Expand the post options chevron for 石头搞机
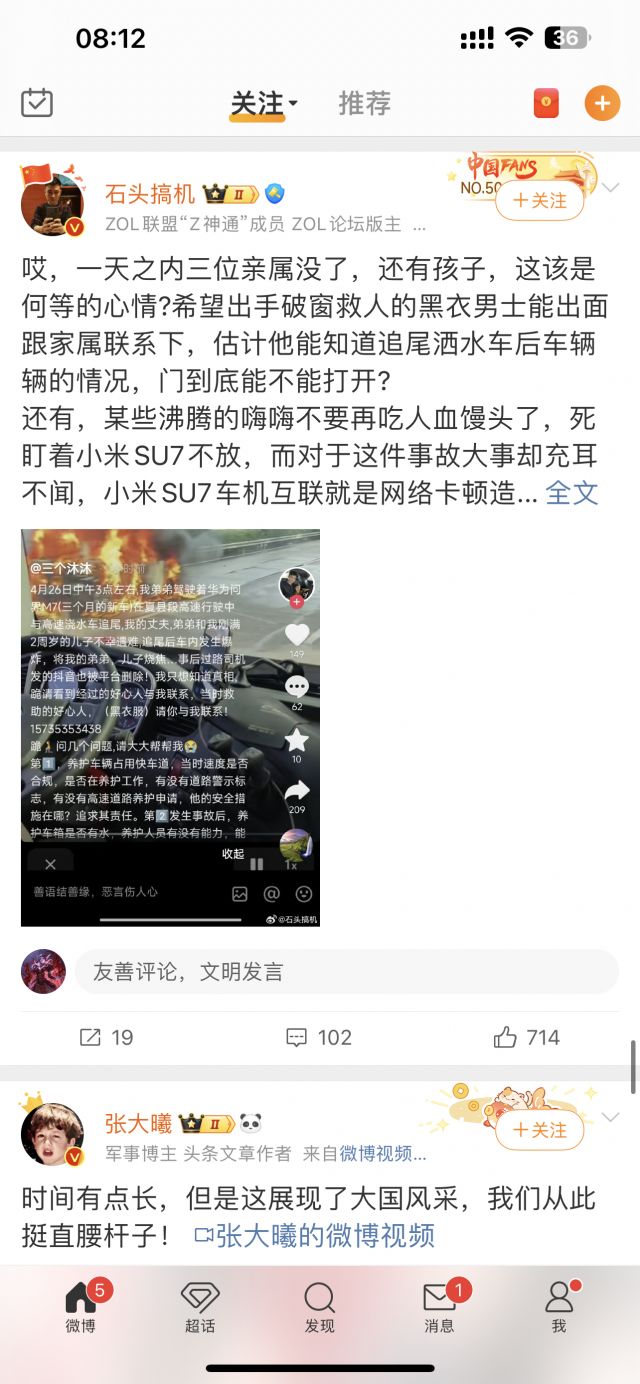This screenshot has width=640, height=1384. 612,188
